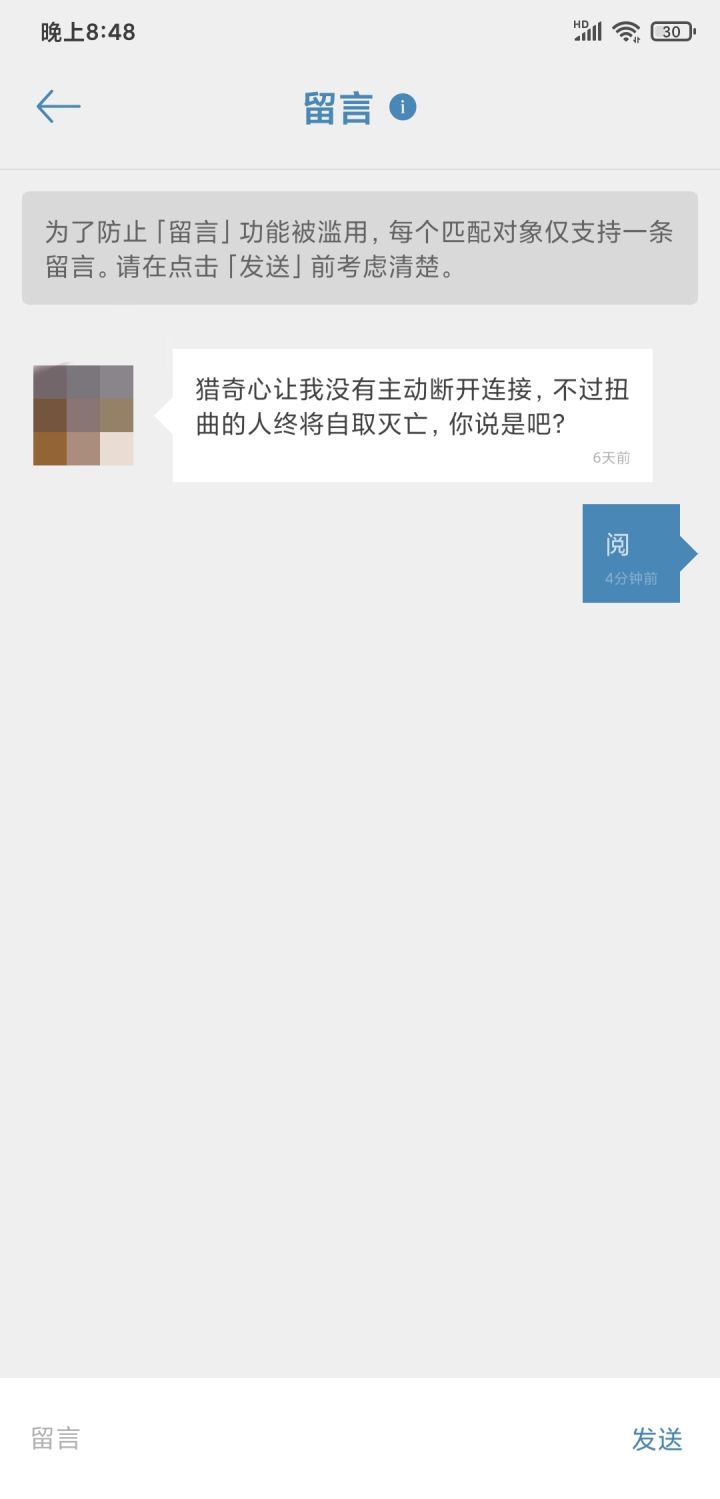720x1499 pixels.
Task: Open the sender's profile avatar
Action: point(83,414)
